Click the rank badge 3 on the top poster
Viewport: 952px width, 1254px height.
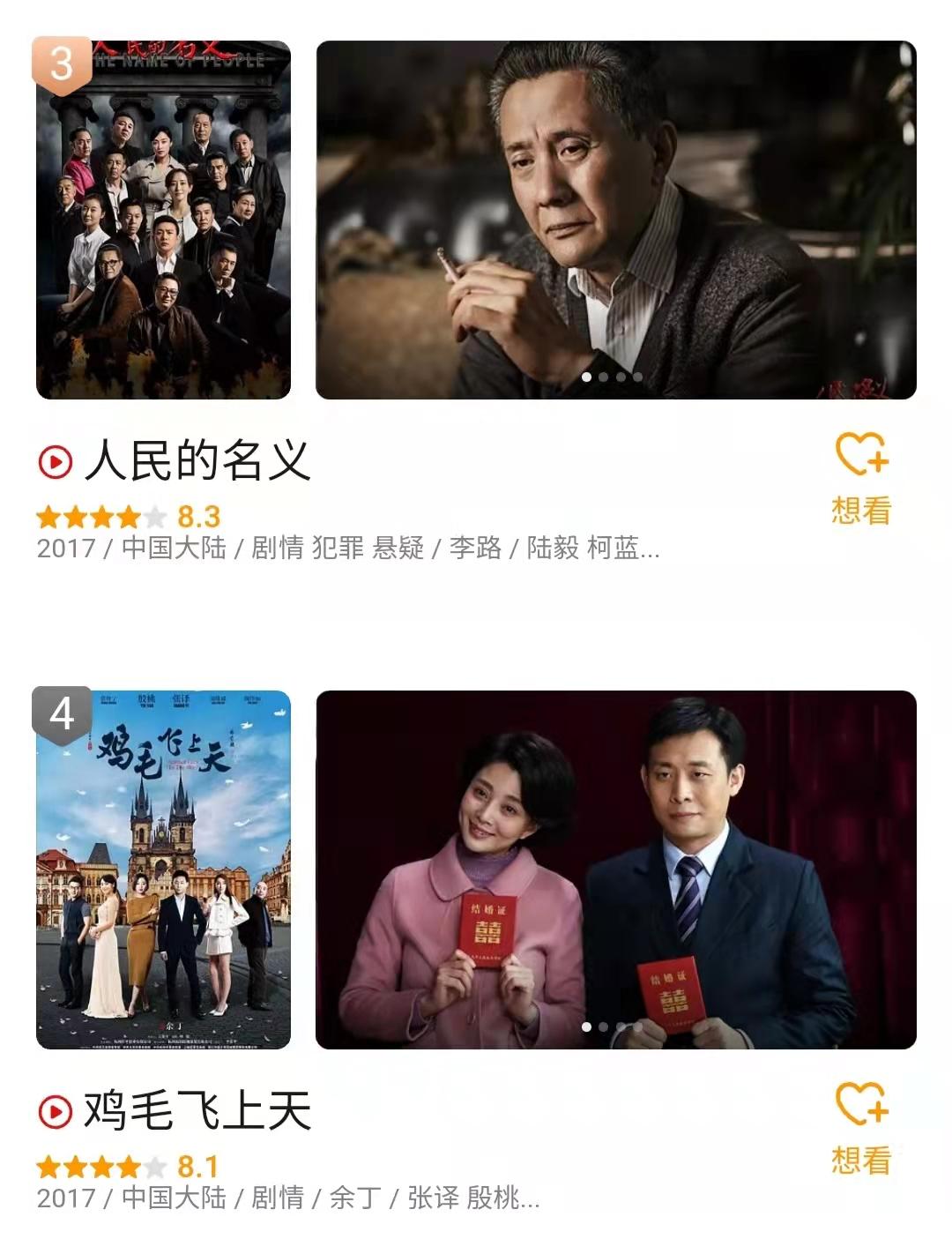click(x=60, y=64)
